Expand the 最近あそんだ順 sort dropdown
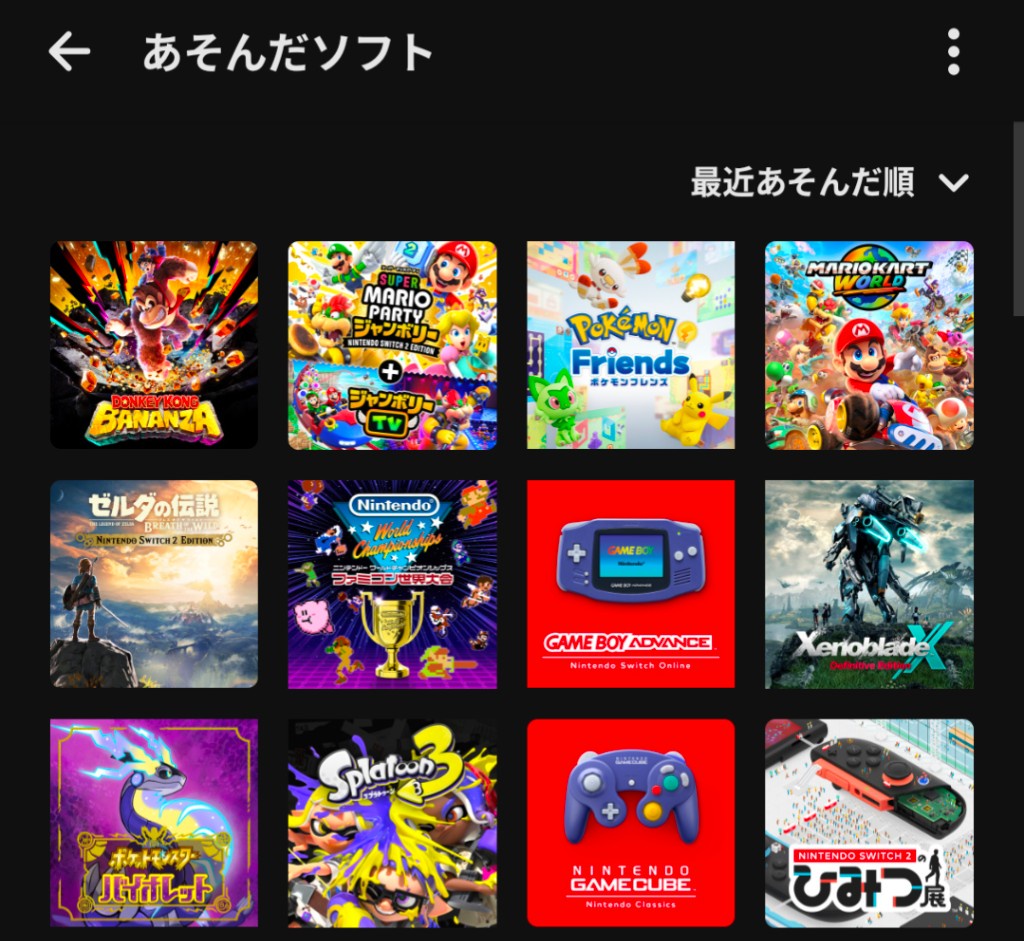This screenshot has width=1024, height=941. tap(830, 182)
